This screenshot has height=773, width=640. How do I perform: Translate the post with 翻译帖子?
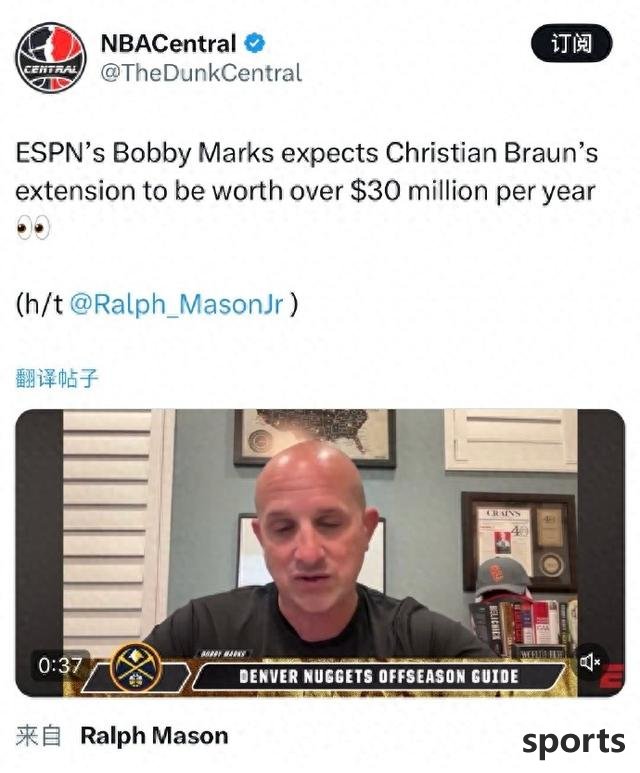pyautogui.click(x=57, y=378)
